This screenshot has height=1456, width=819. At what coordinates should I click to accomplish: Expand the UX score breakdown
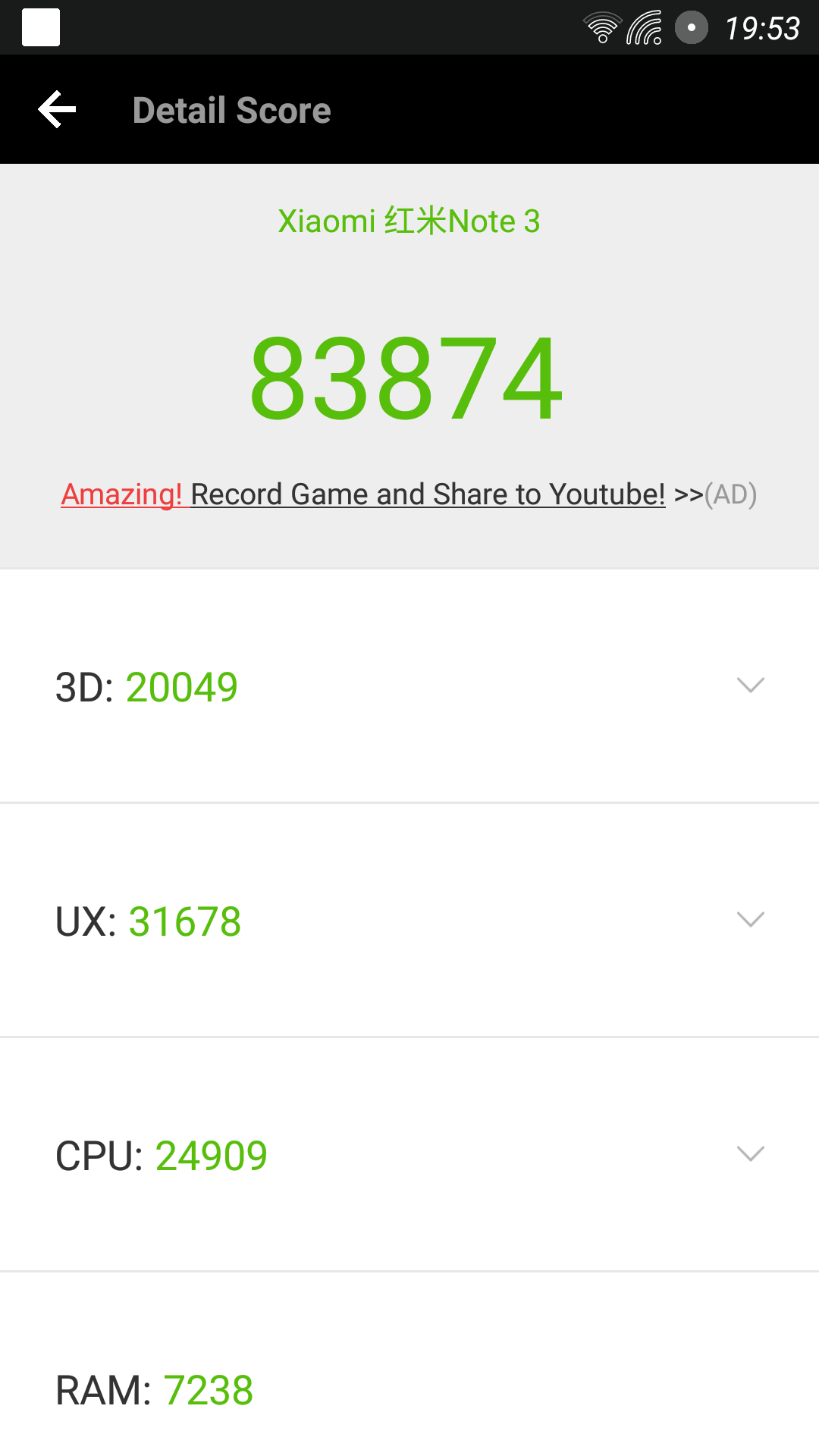750,920
